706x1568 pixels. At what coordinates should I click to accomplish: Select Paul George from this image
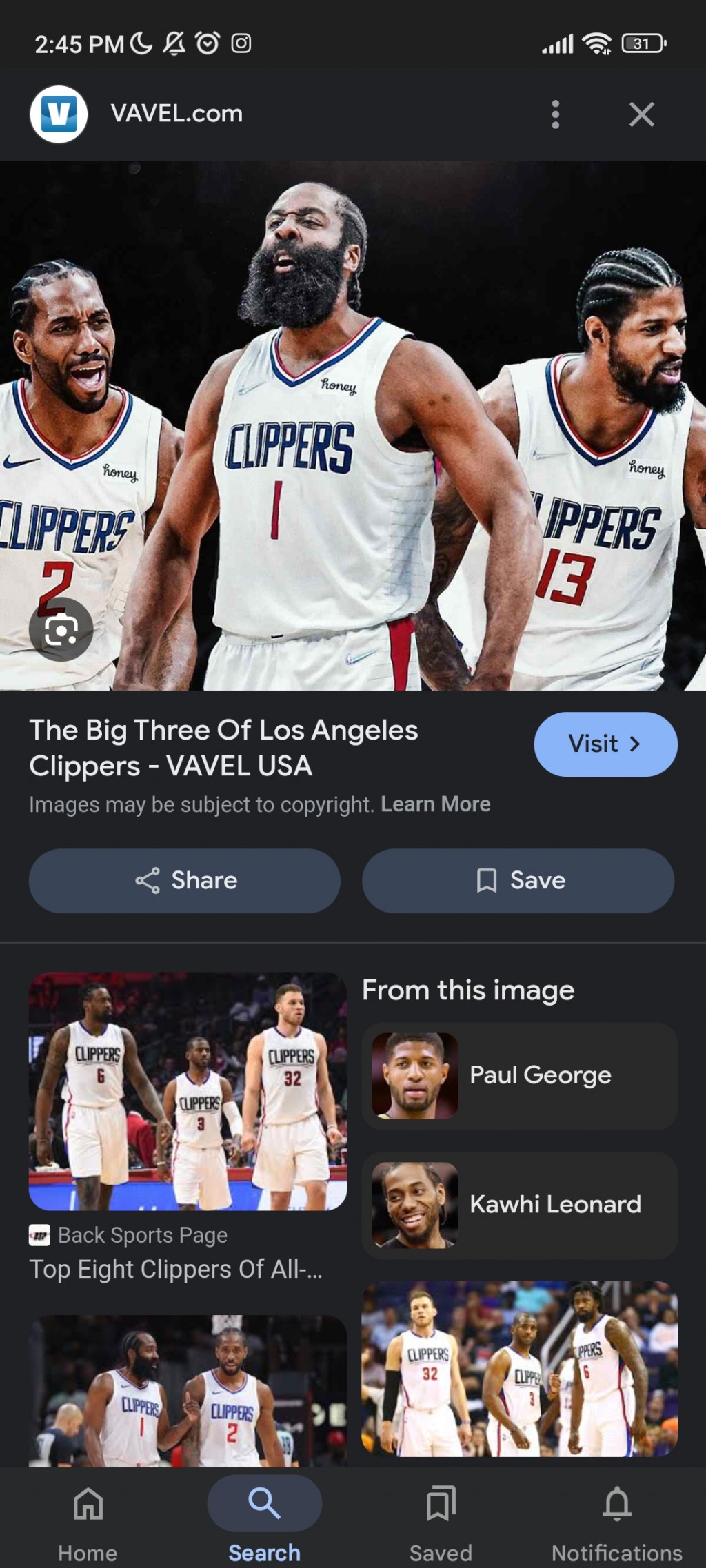[519, 1076]
